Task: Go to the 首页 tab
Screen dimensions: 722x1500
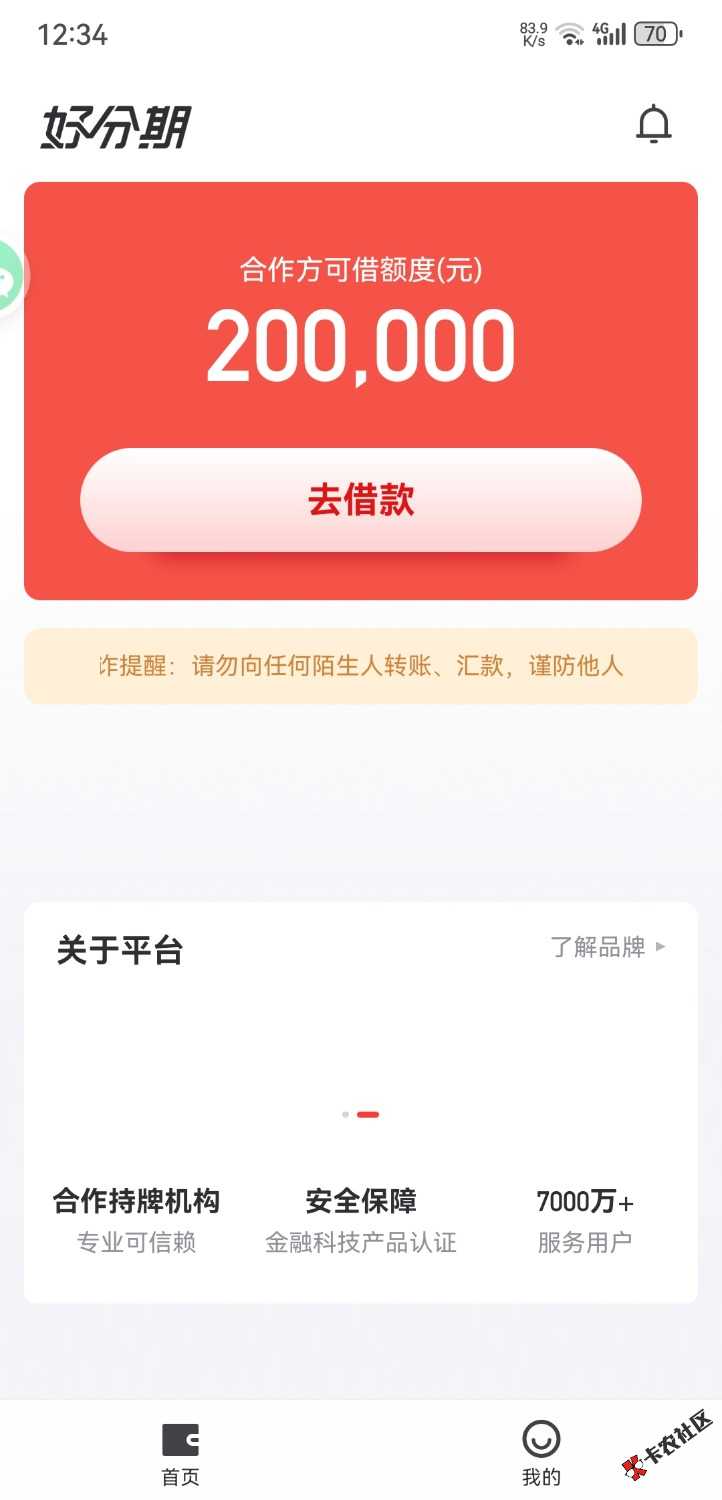Action: (181, 1453)
